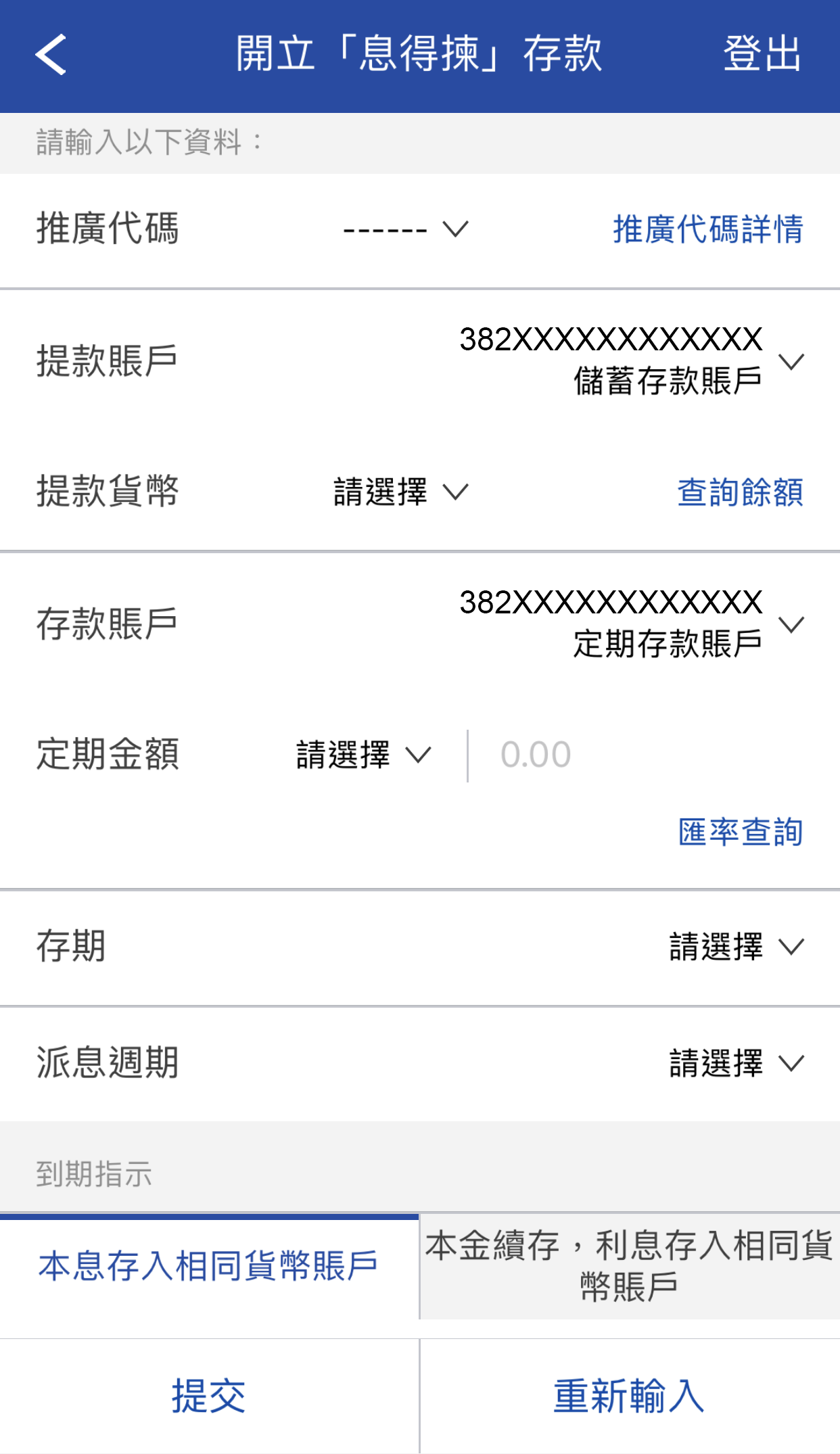This screenshot has height=1454, width=840.
Task: Tap the 查詢餘額 link
Action: [740, 492]
